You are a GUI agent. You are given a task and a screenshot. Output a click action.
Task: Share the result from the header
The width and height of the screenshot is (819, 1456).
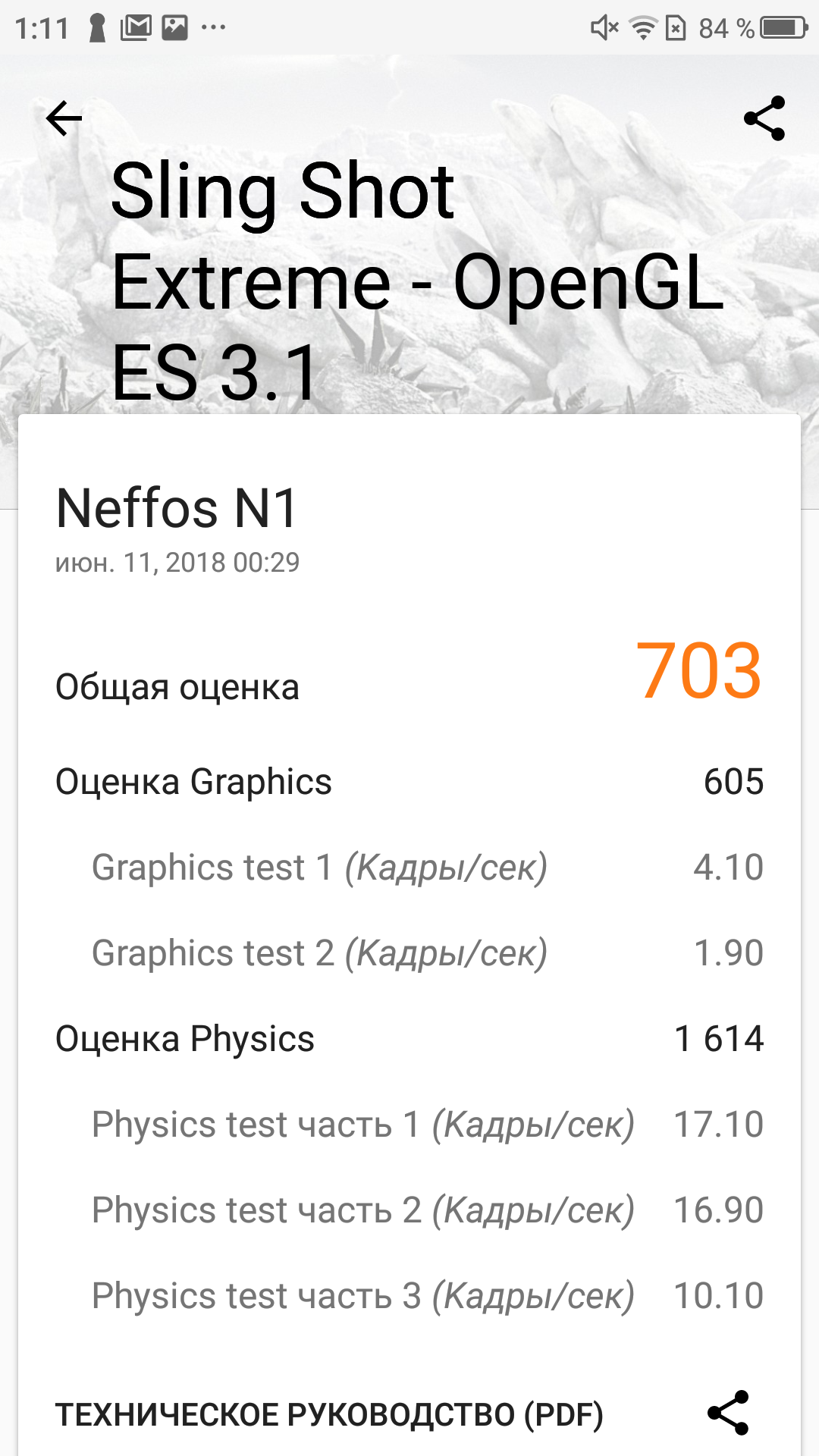click(x=764, y=118)
